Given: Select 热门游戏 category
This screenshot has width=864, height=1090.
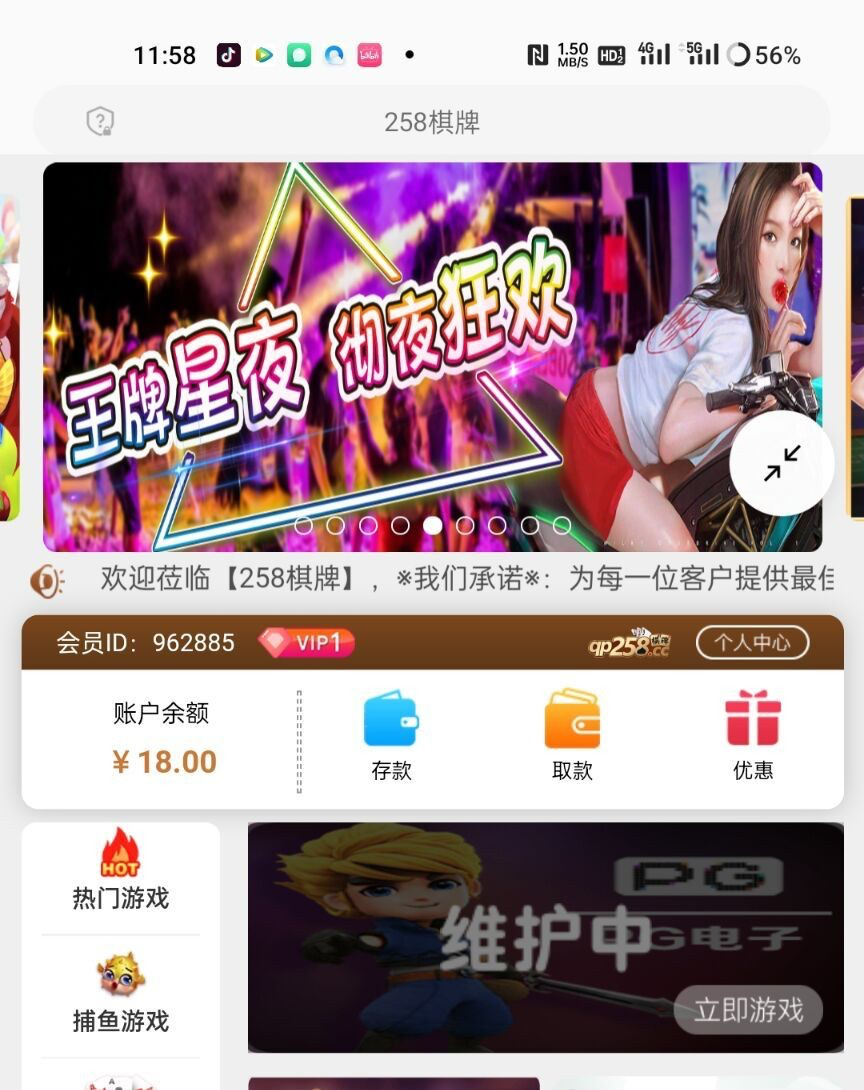Looking at the screenshot, I should [x=120, y=872].
